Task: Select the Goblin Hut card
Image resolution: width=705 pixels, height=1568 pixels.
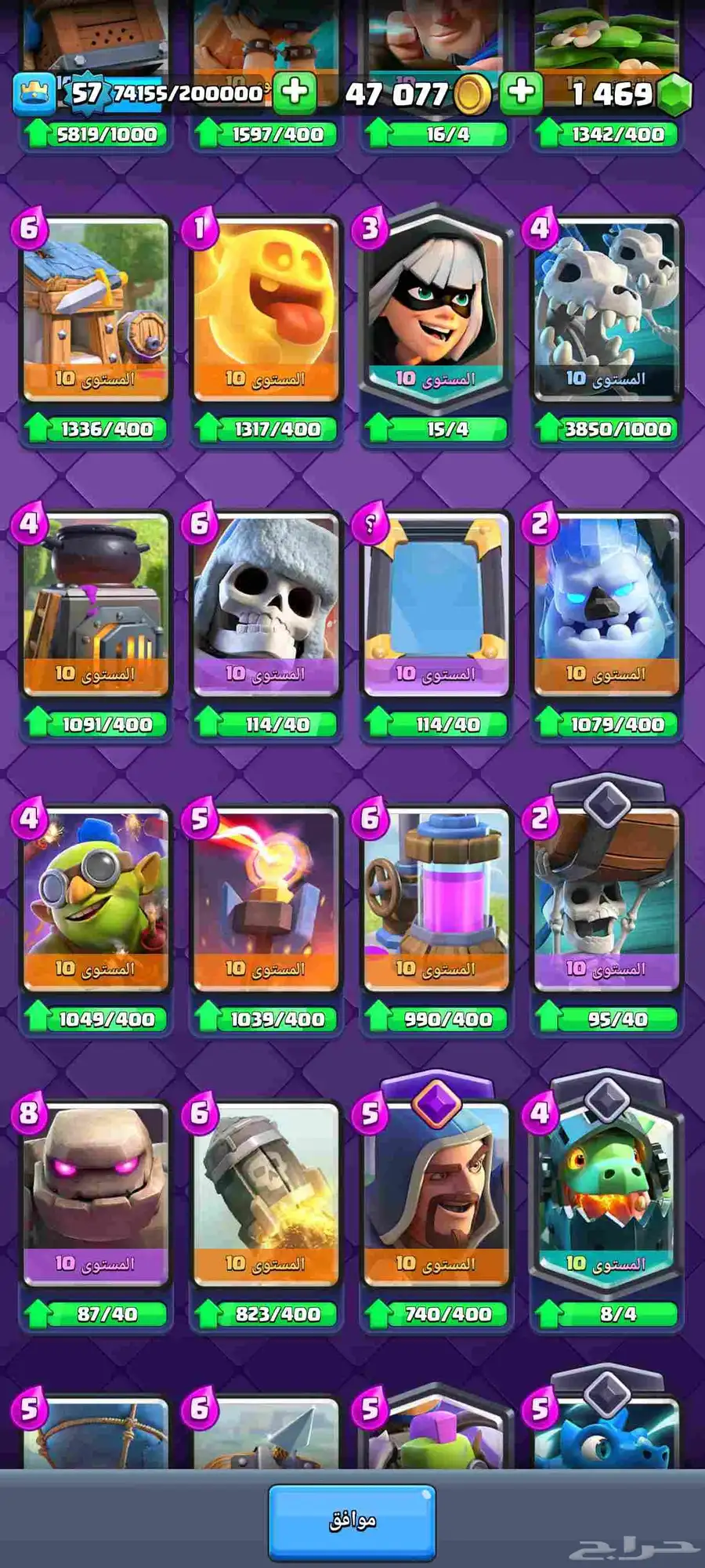Action: [96, 310]
